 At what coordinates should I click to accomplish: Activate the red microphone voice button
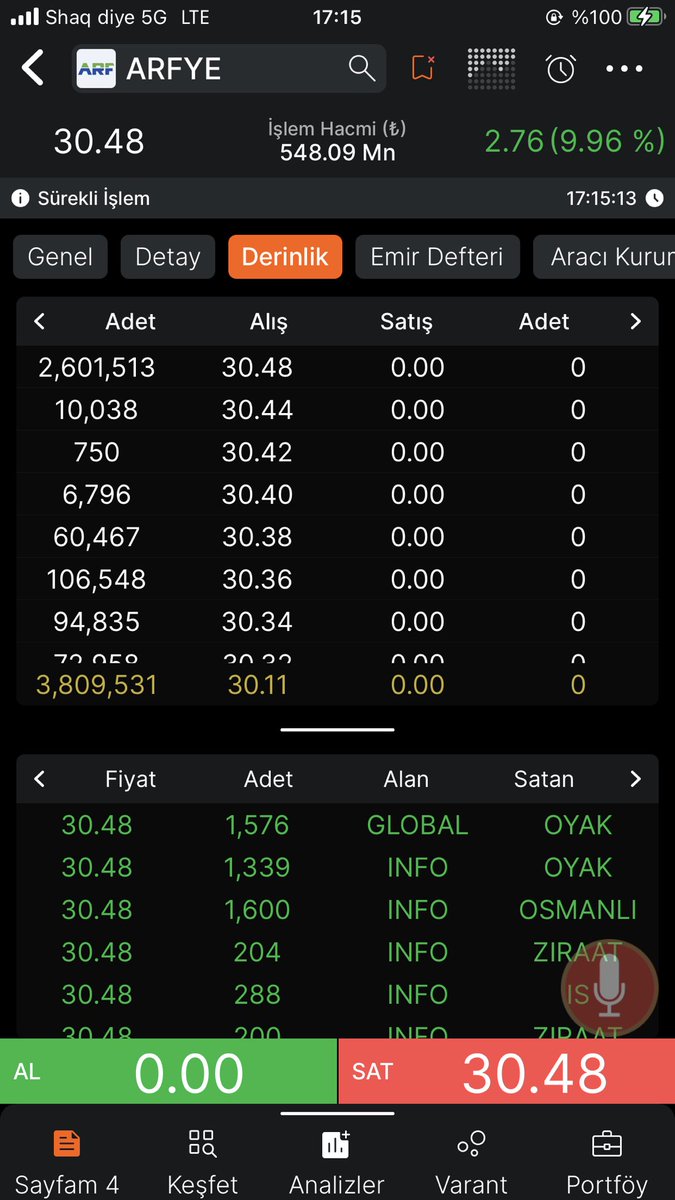pyautogui.click(x=609, y=989)
